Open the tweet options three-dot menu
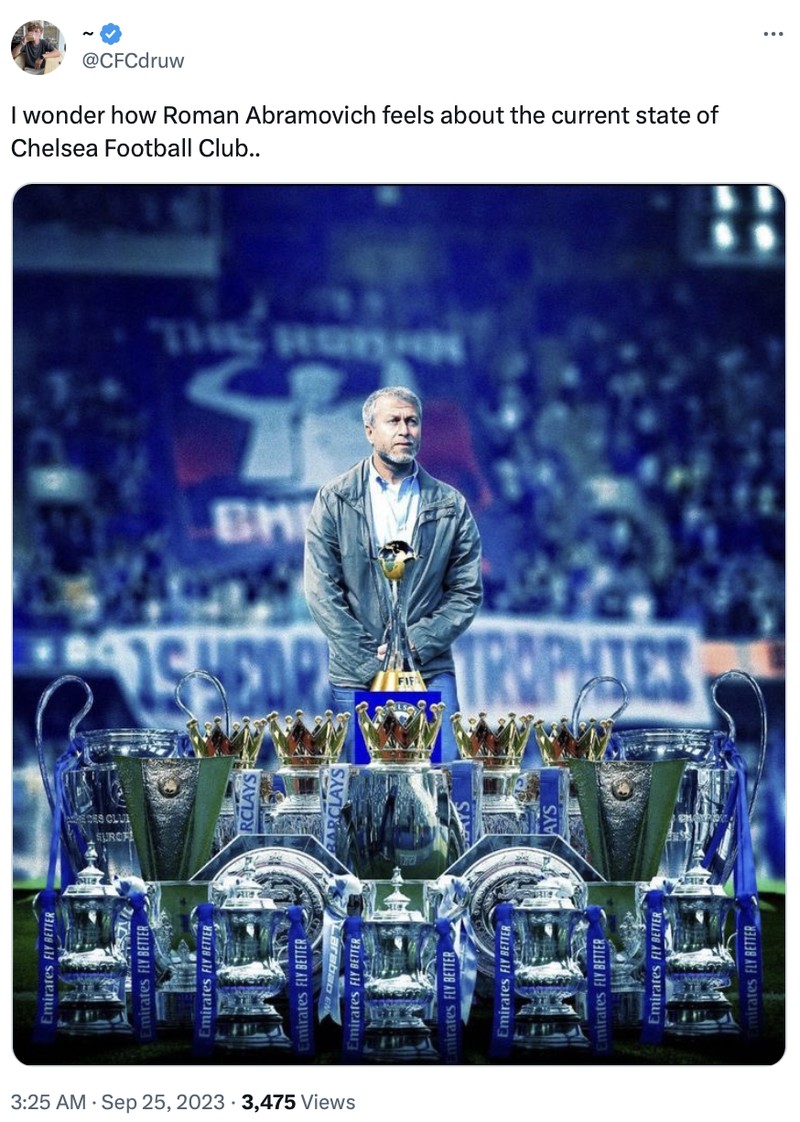 775,33
